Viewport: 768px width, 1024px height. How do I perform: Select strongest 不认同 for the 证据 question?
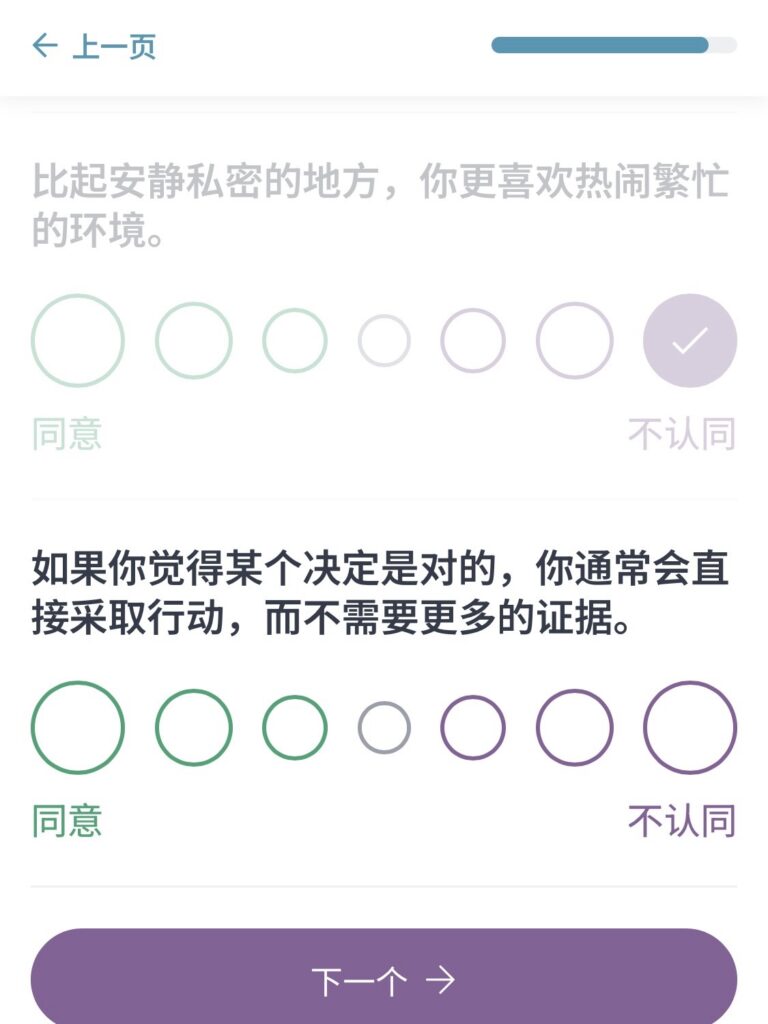pyautogui.click(x=690, y=728)
